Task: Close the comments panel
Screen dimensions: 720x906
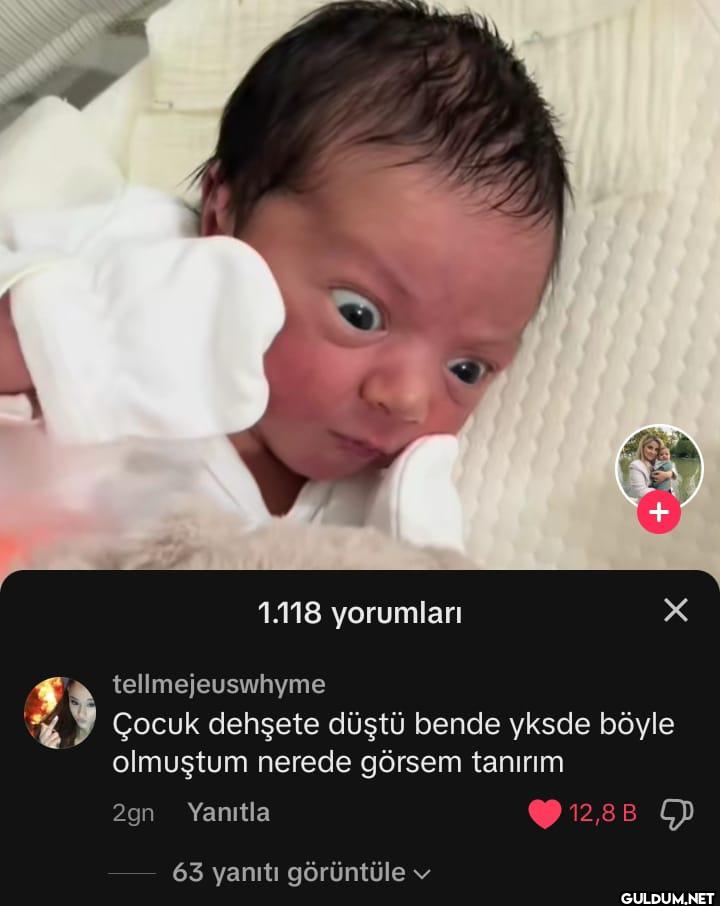Action: coord(676,610)
